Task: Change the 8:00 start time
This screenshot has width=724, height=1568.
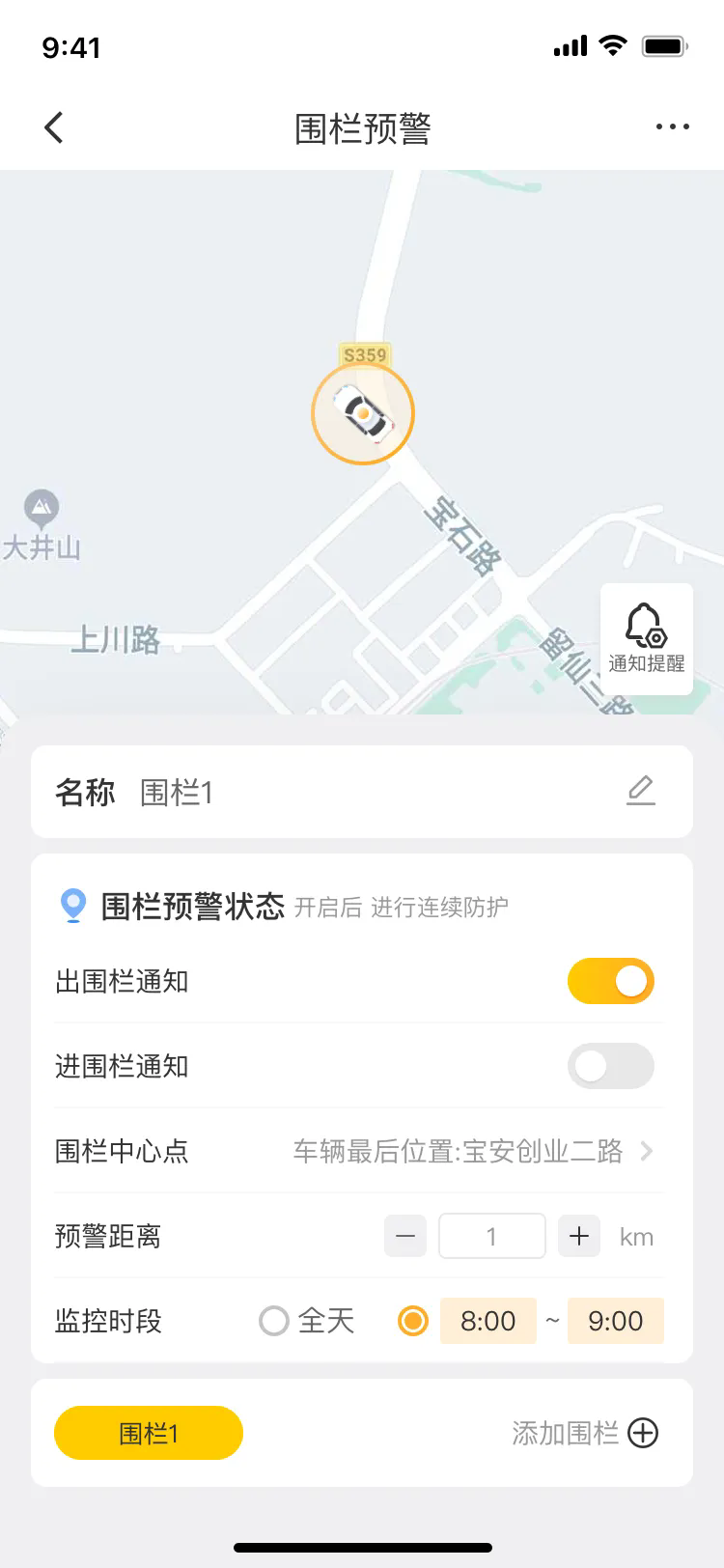Action: click(488, 1321)
